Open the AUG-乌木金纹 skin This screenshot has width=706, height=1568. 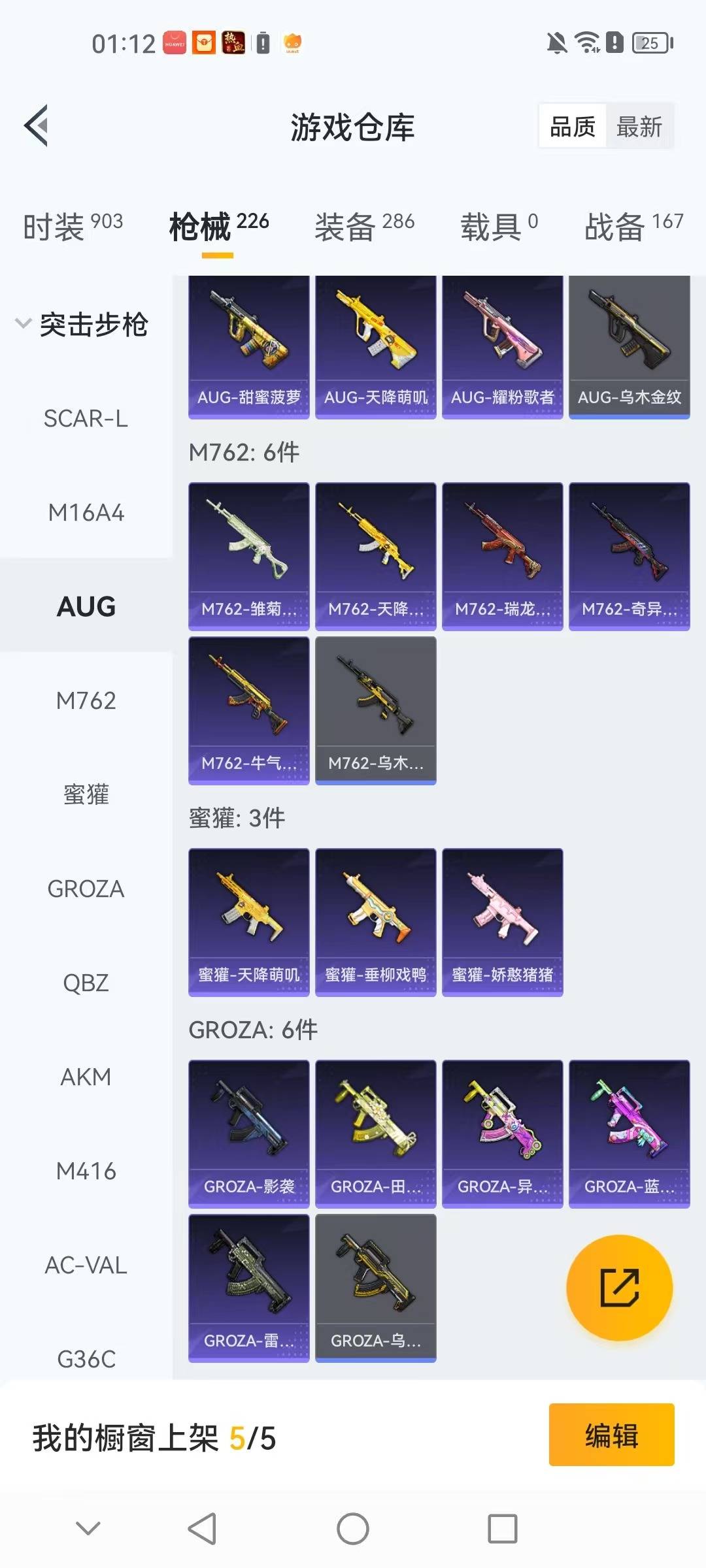(x=629, y=346)
